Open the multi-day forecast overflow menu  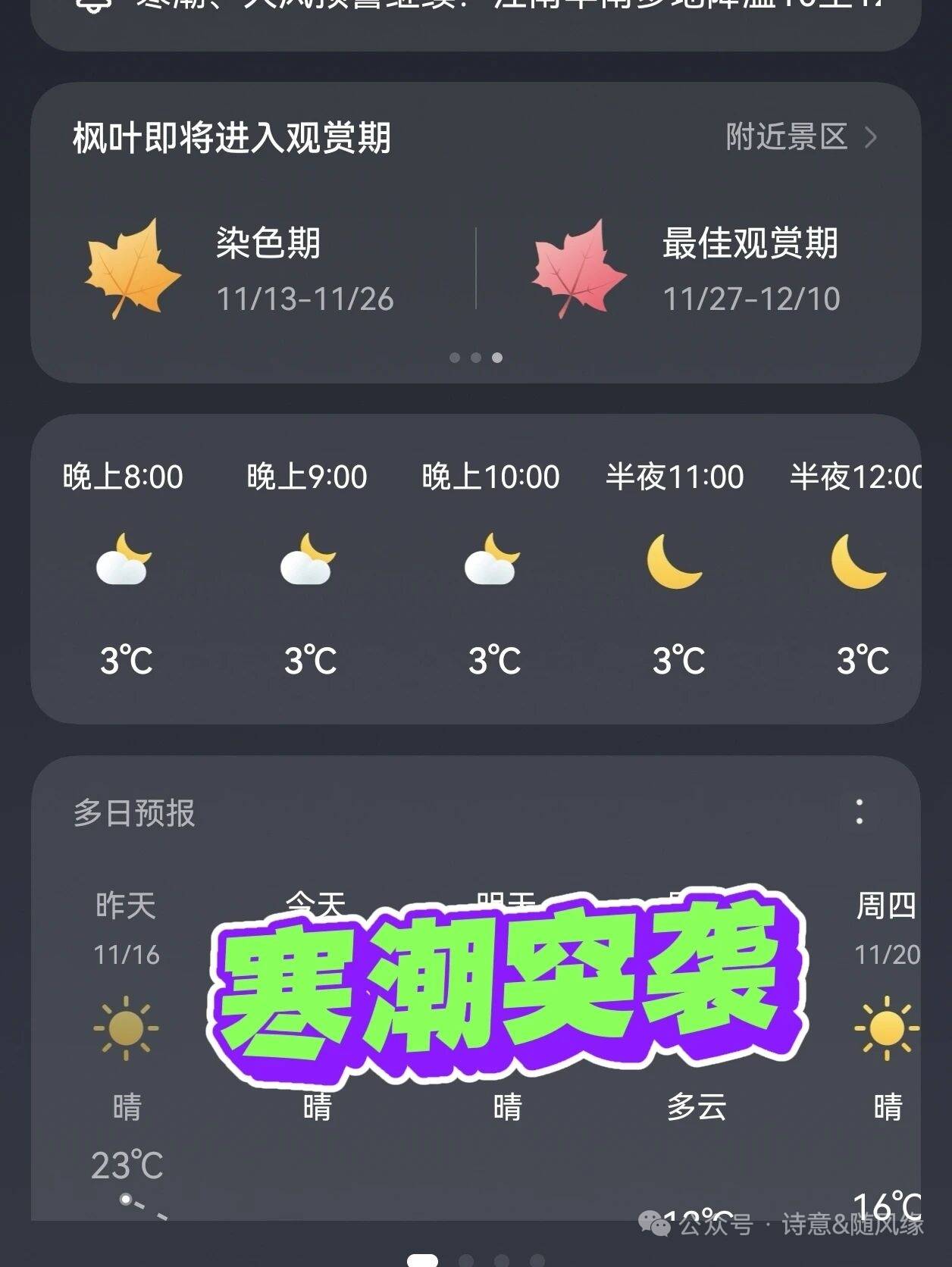coord(859,812)
